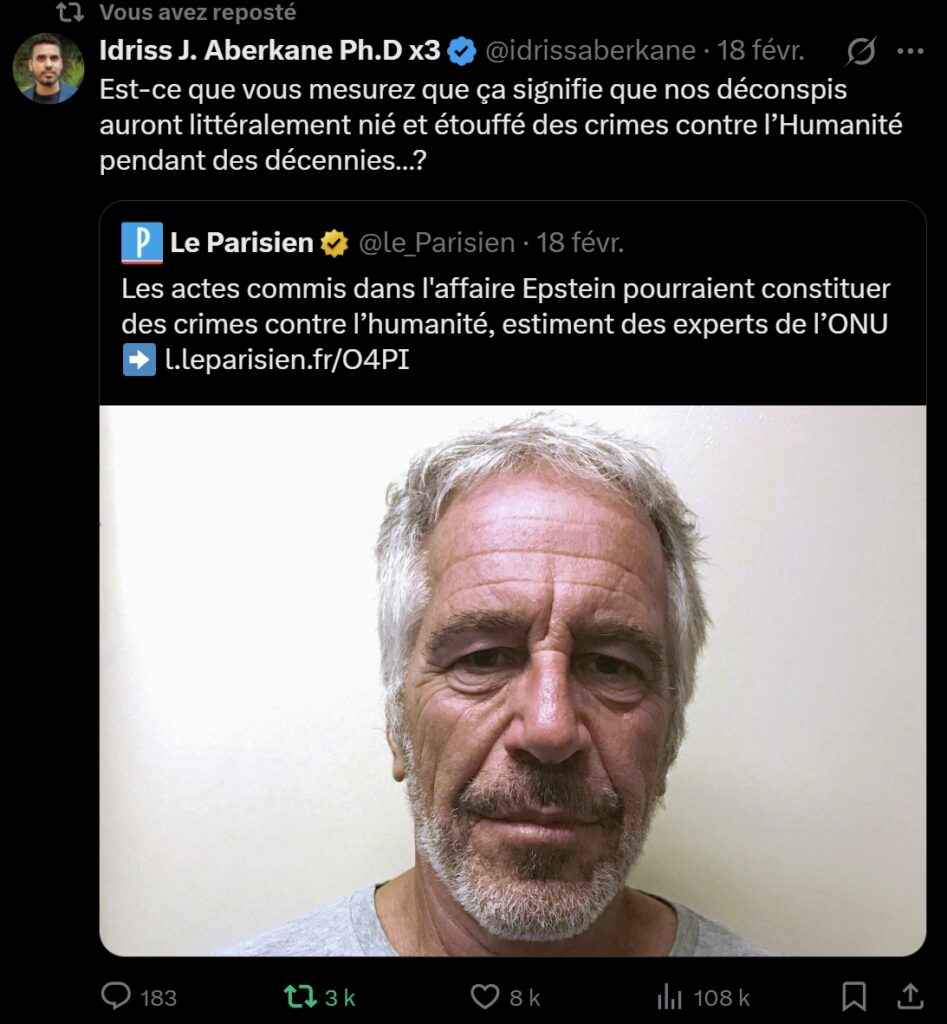Bookmark Aberkane's post
This screenshot has height=1024, width=947.
[x=853, y=996]
